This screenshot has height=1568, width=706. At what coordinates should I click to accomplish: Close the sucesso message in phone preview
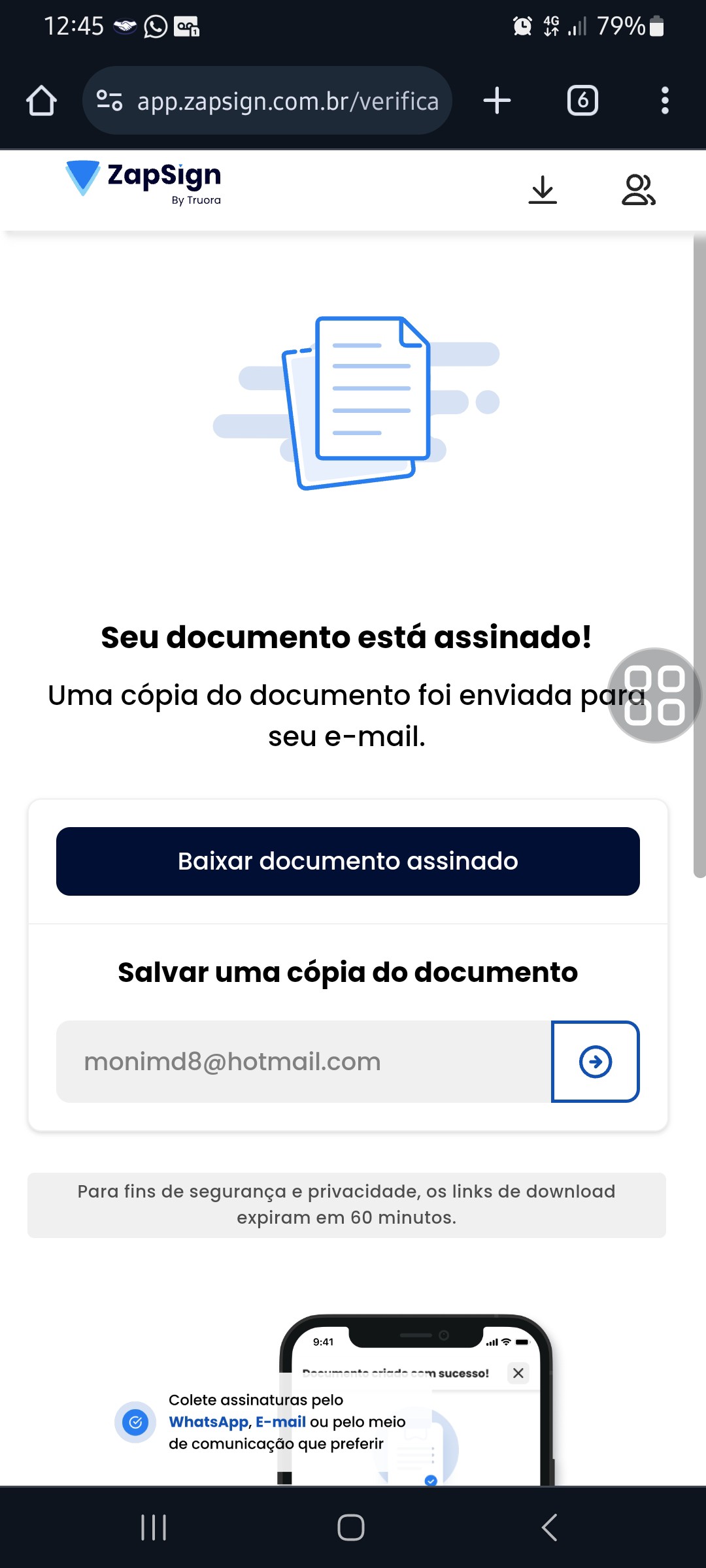pyautogui.click(x=518, y=1373)
